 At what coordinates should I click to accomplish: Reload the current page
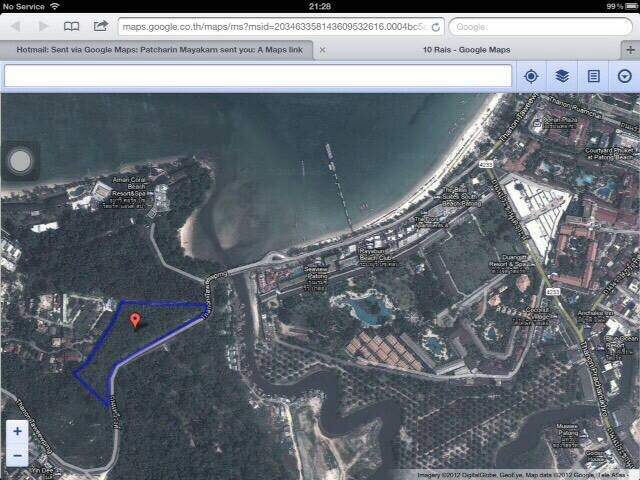click(x=436, y=27)
